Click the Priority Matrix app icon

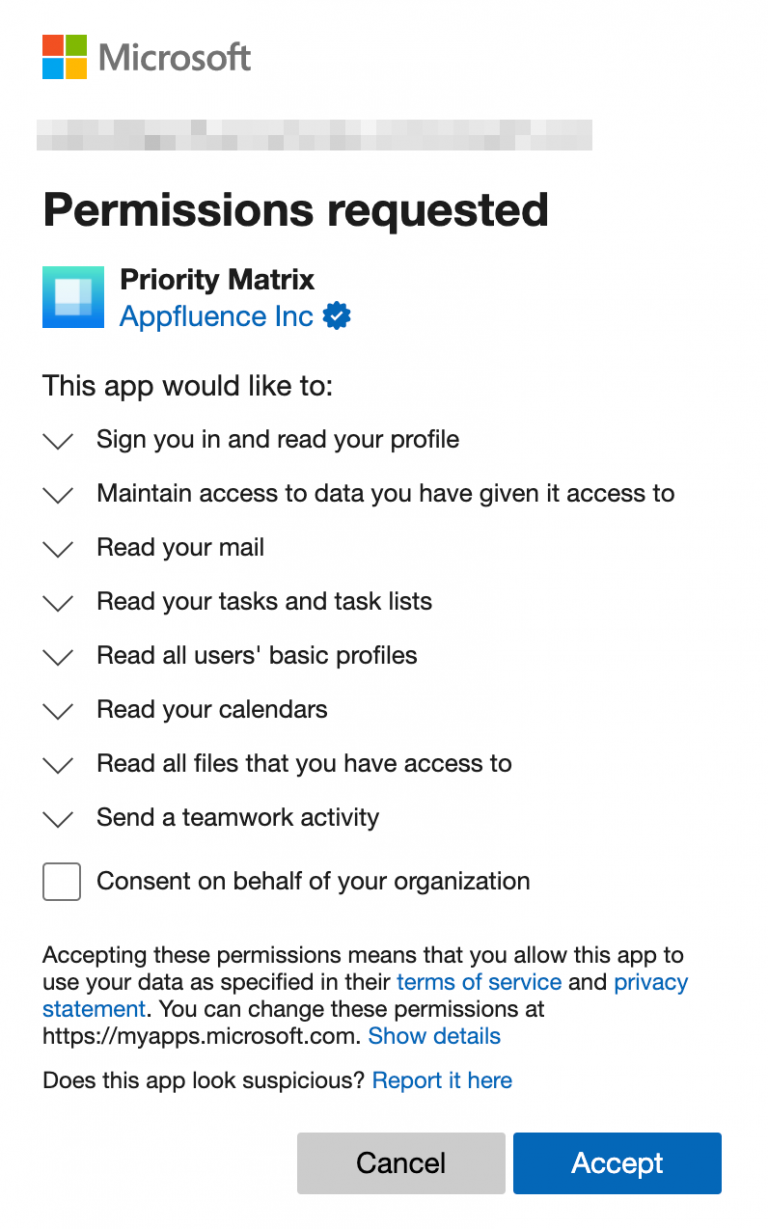pos(71,297)
